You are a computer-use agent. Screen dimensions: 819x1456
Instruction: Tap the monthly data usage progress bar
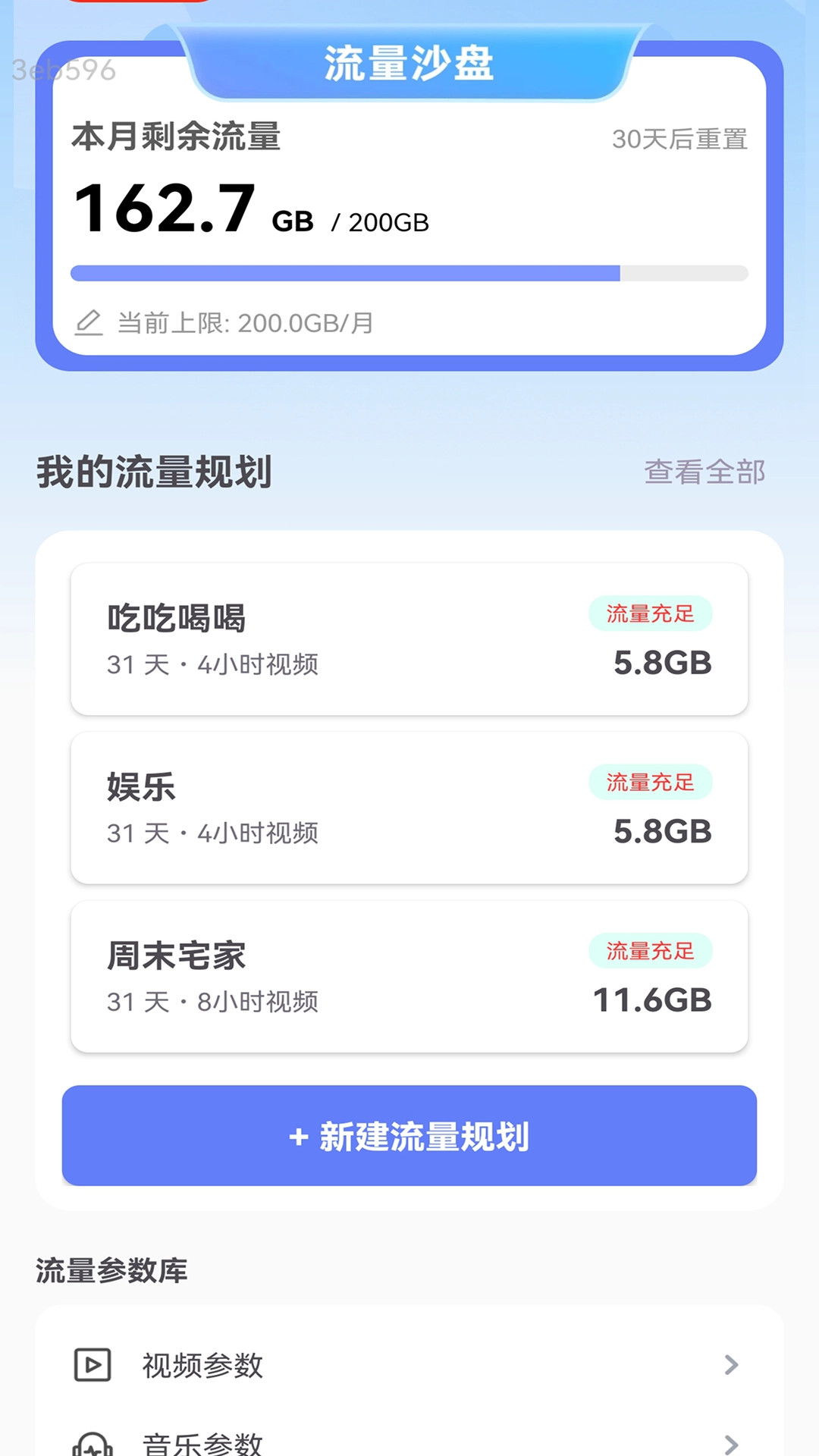click(x=409, y=271)
